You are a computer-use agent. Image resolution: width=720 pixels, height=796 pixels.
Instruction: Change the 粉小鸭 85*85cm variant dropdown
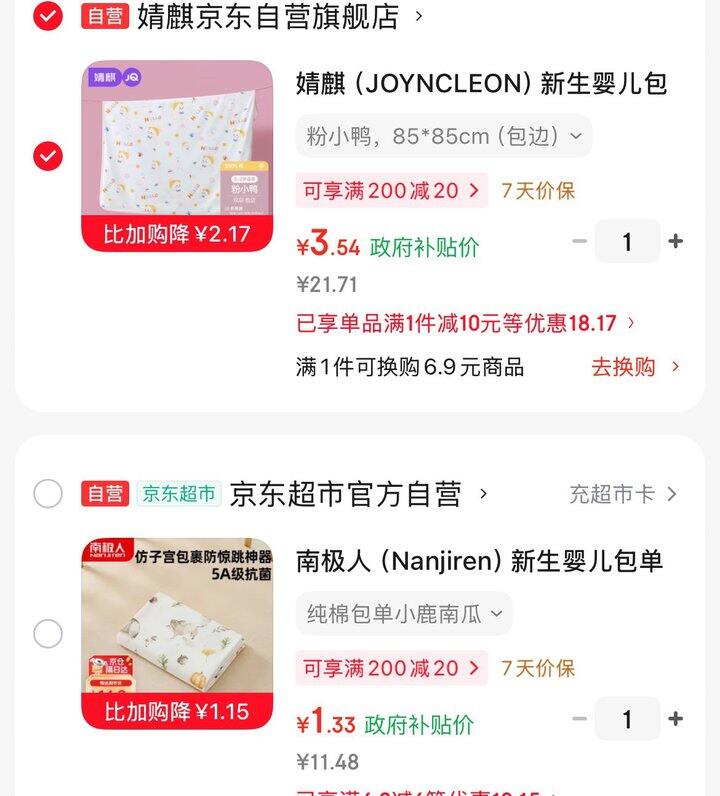coord(443,136)
